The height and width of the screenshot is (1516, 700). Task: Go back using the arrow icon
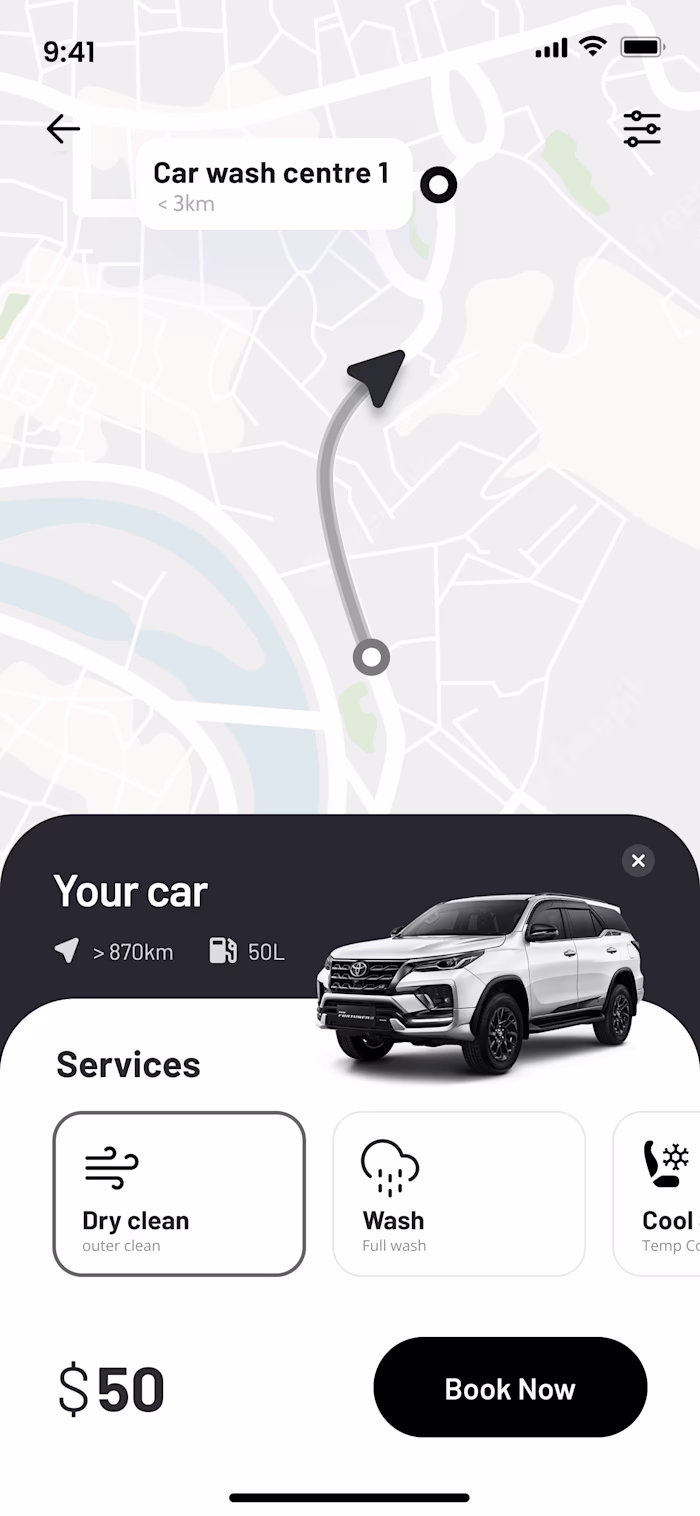(x=63, y=129)
